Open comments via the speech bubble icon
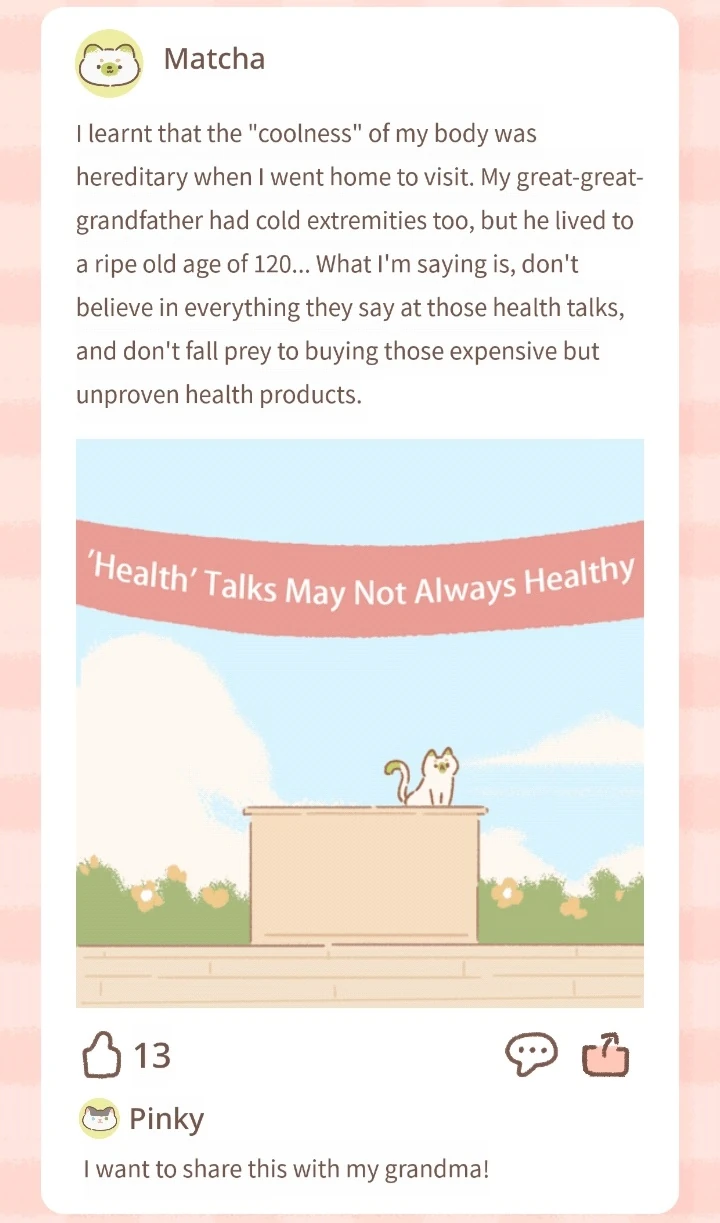Viewport: 720px width, 1223px height. [x=531, y=1055]
